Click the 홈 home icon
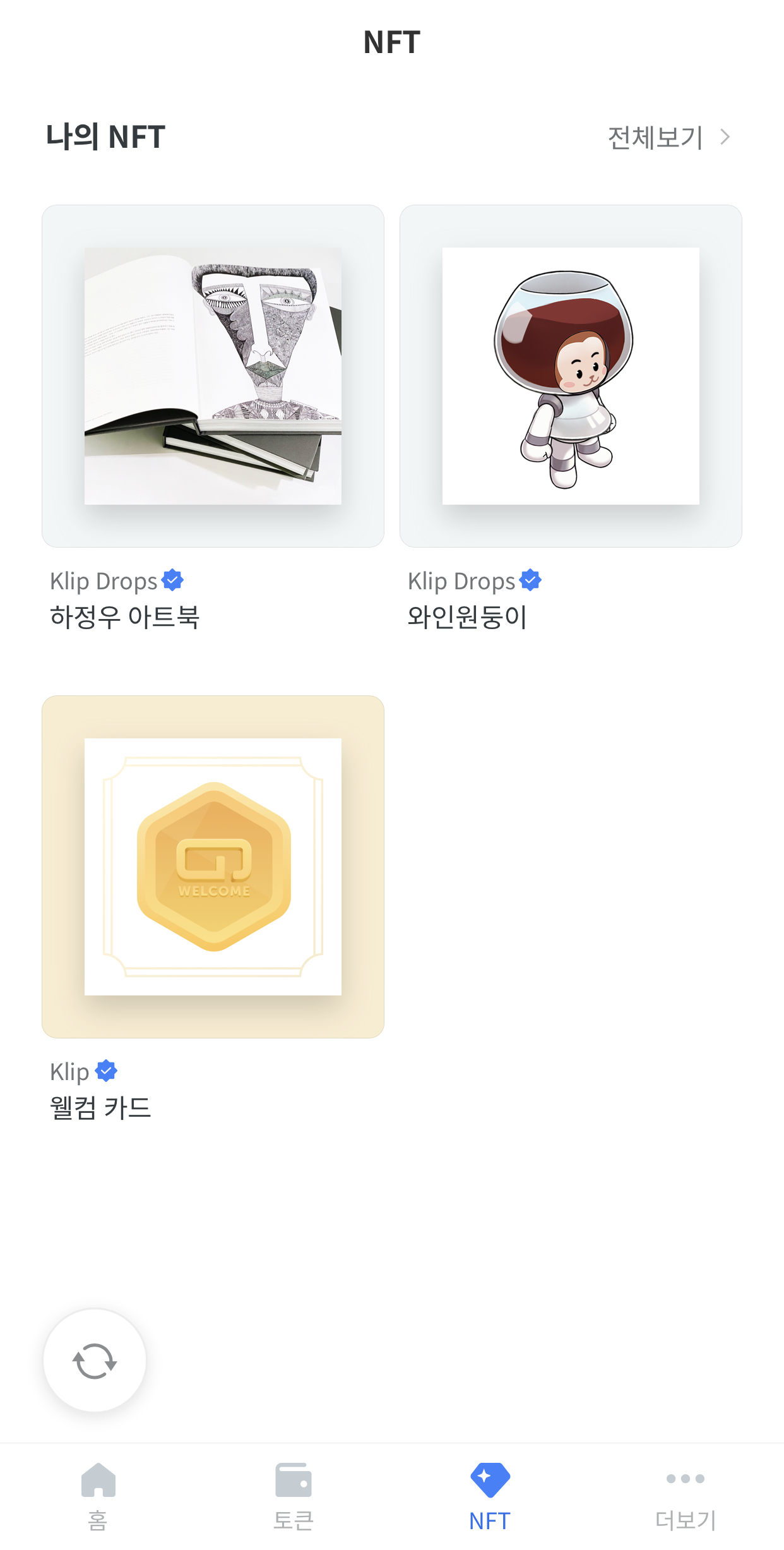This screenshot has height=1550, width=784. click(98, 1479)
